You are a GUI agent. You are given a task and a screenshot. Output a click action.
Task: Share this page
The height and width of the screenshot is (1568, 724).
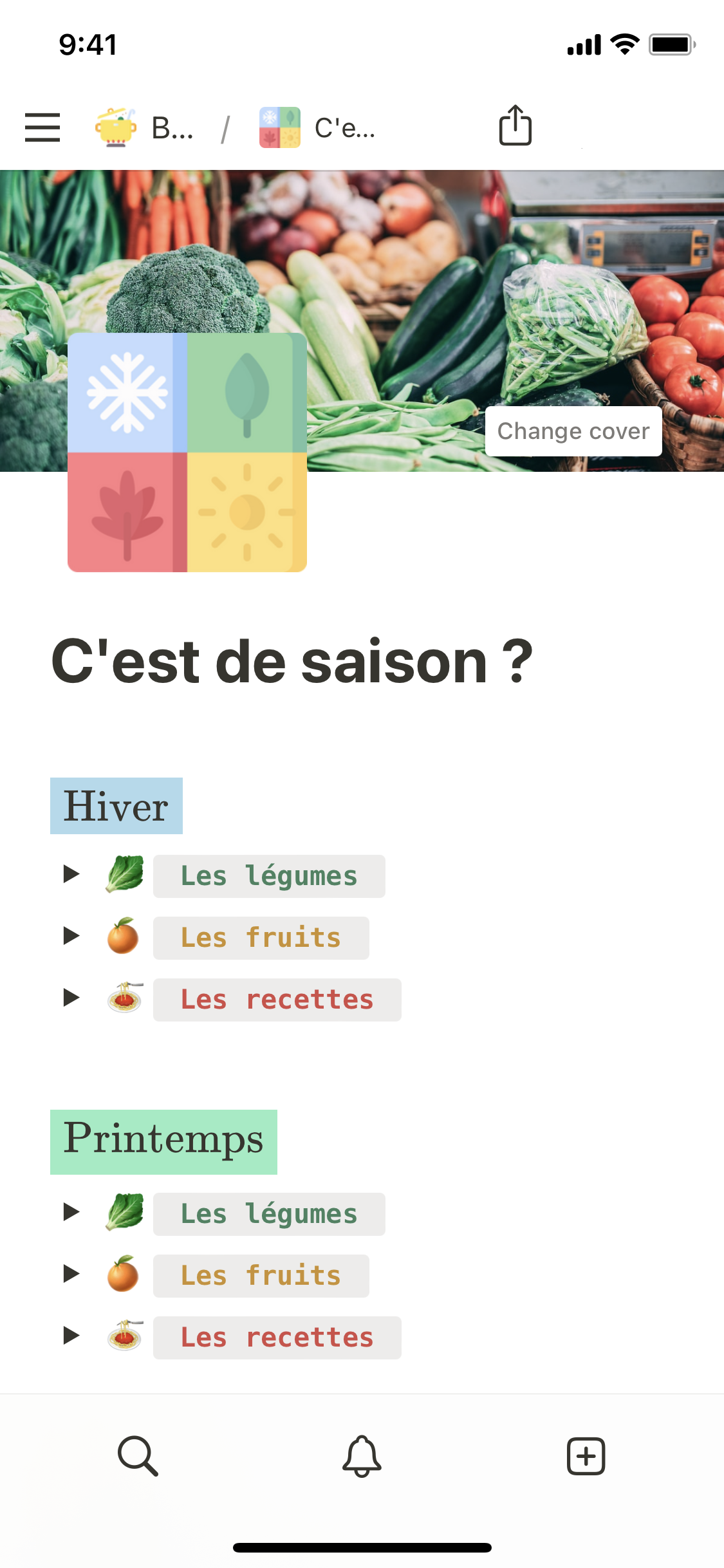pos(515,126)
